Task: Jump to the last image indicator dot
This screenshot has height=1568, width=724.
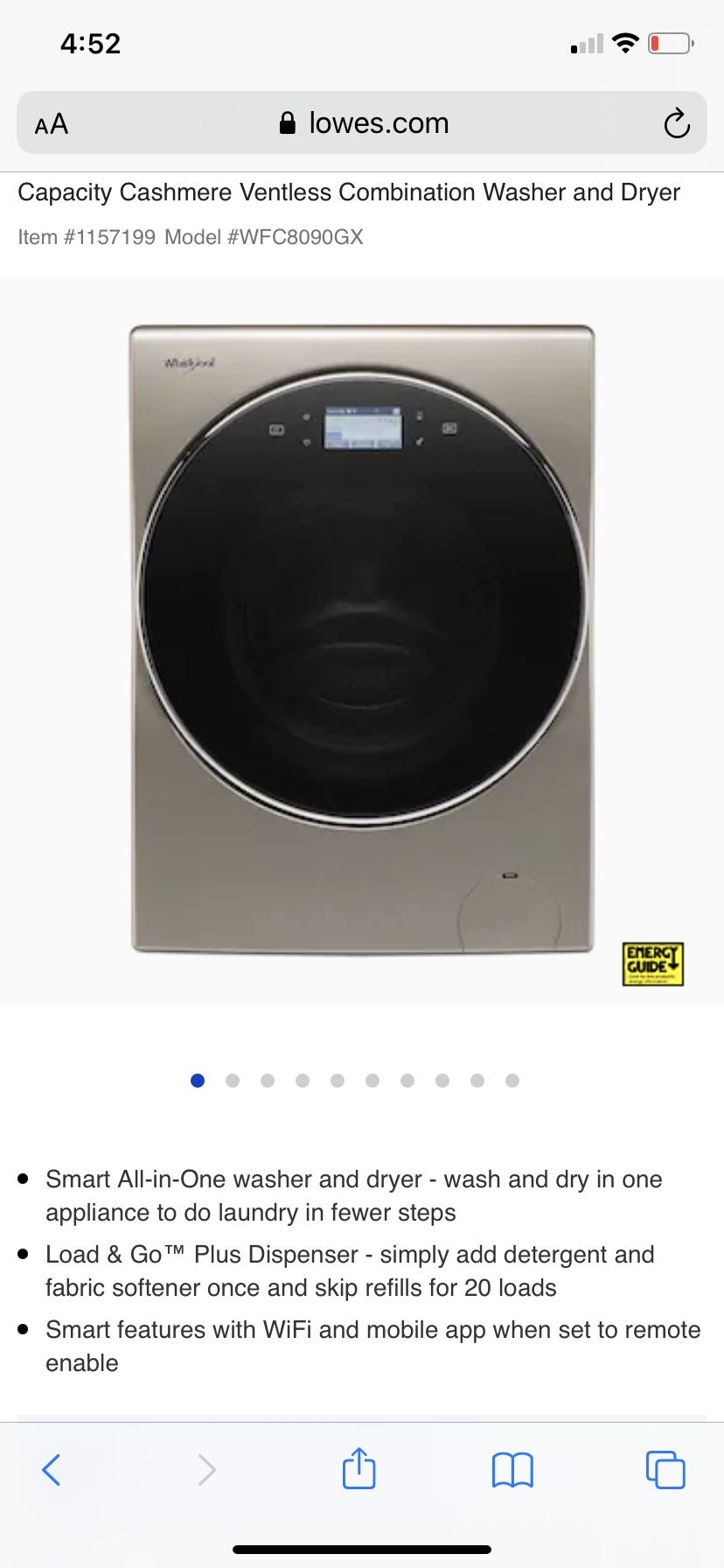Action: click(x=511, y=1081)
